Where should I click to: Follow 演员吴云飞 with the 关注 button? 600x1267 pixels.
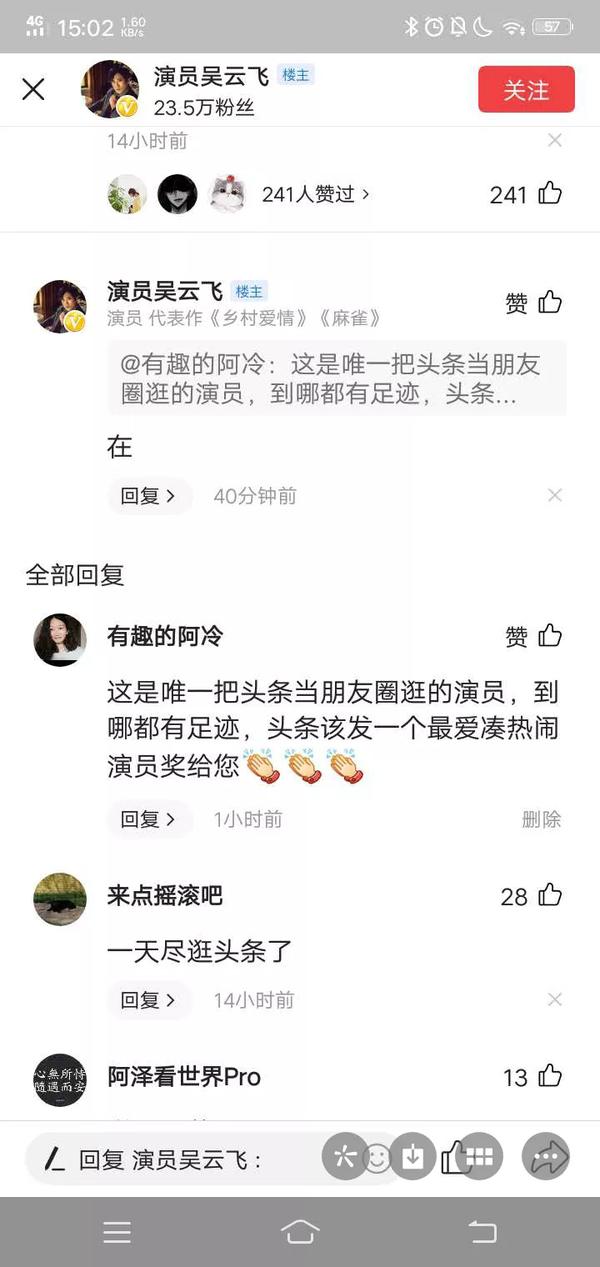[526, 90]
